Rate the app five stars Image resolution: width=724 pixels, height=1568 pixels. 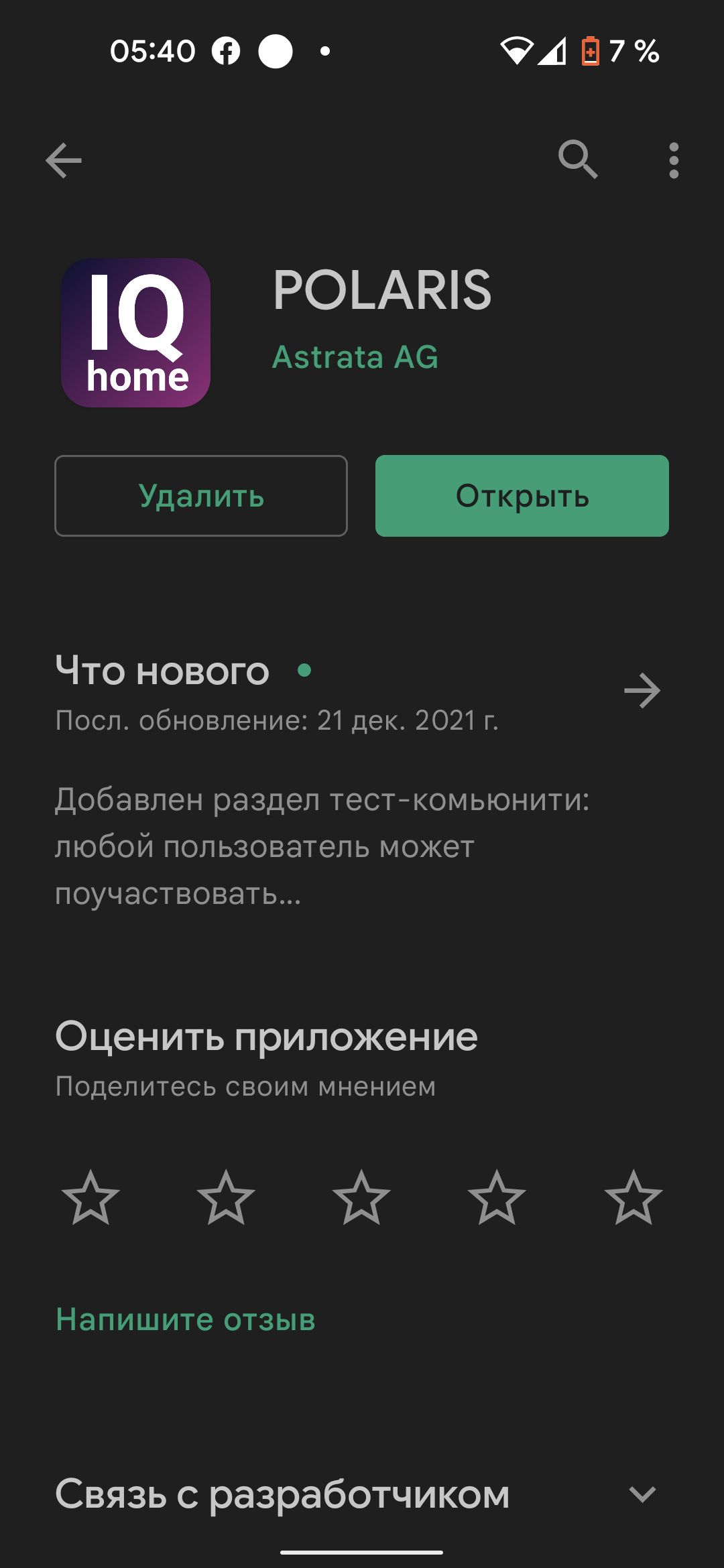click(x=633, y=1198)
